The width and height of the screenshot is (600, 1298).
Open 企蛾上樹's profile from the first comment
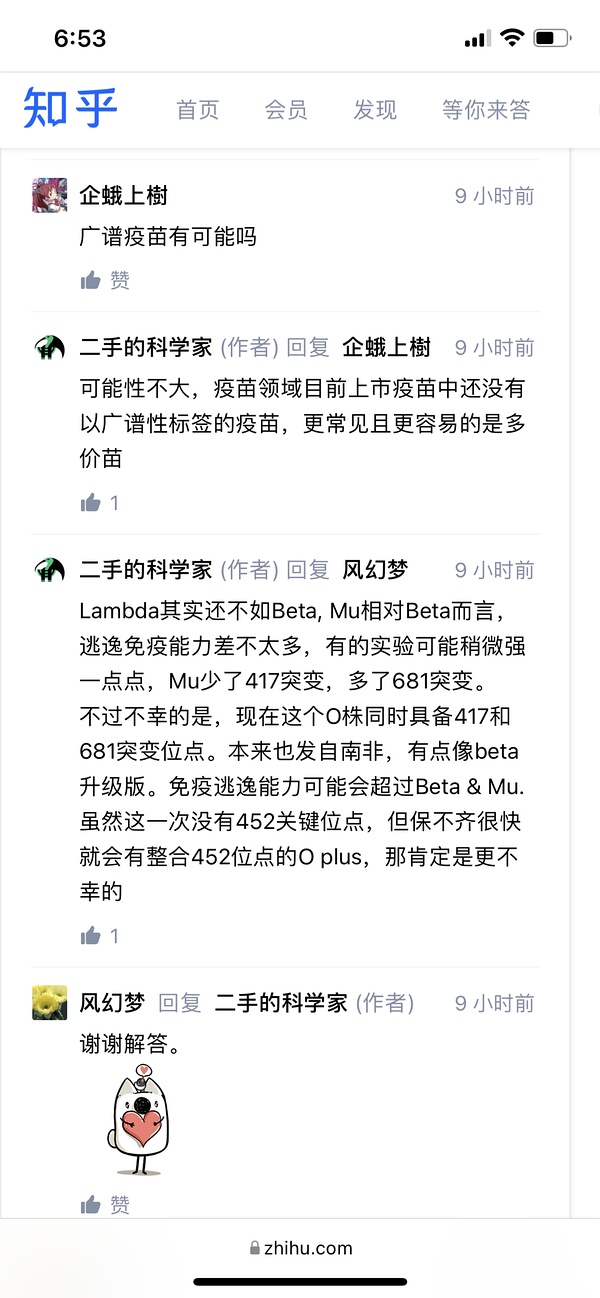123,196
